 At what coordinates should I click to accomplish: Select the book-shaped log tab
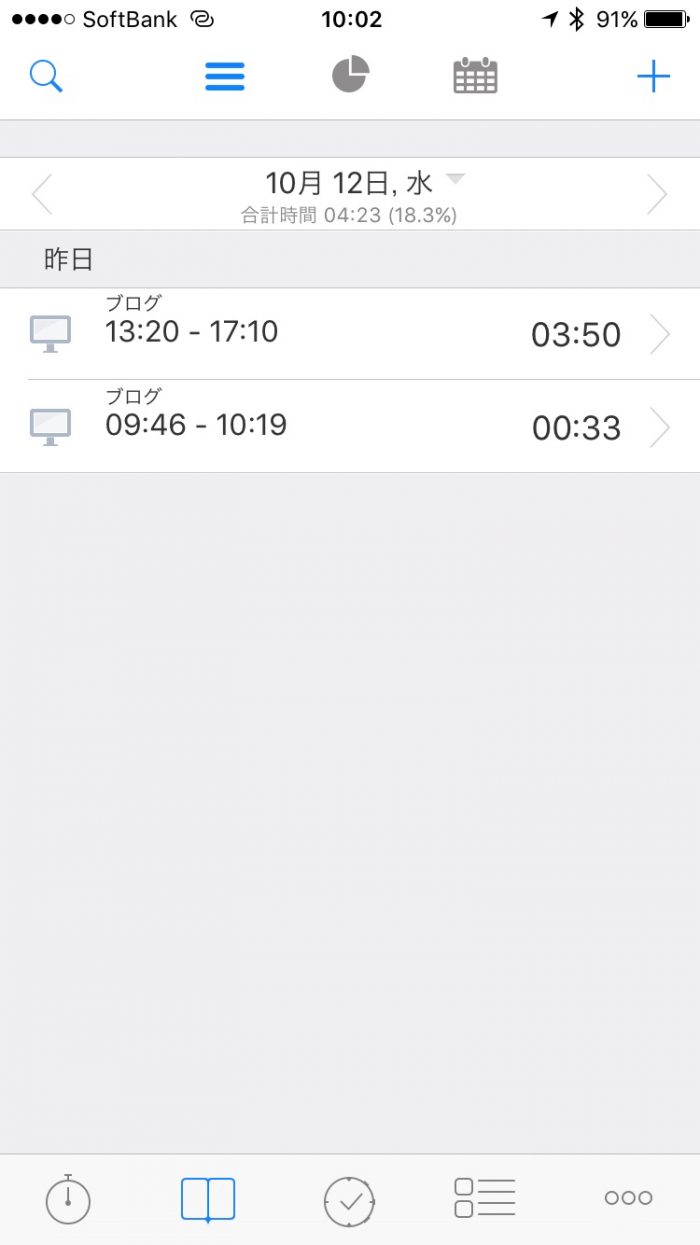(208, 1198)
